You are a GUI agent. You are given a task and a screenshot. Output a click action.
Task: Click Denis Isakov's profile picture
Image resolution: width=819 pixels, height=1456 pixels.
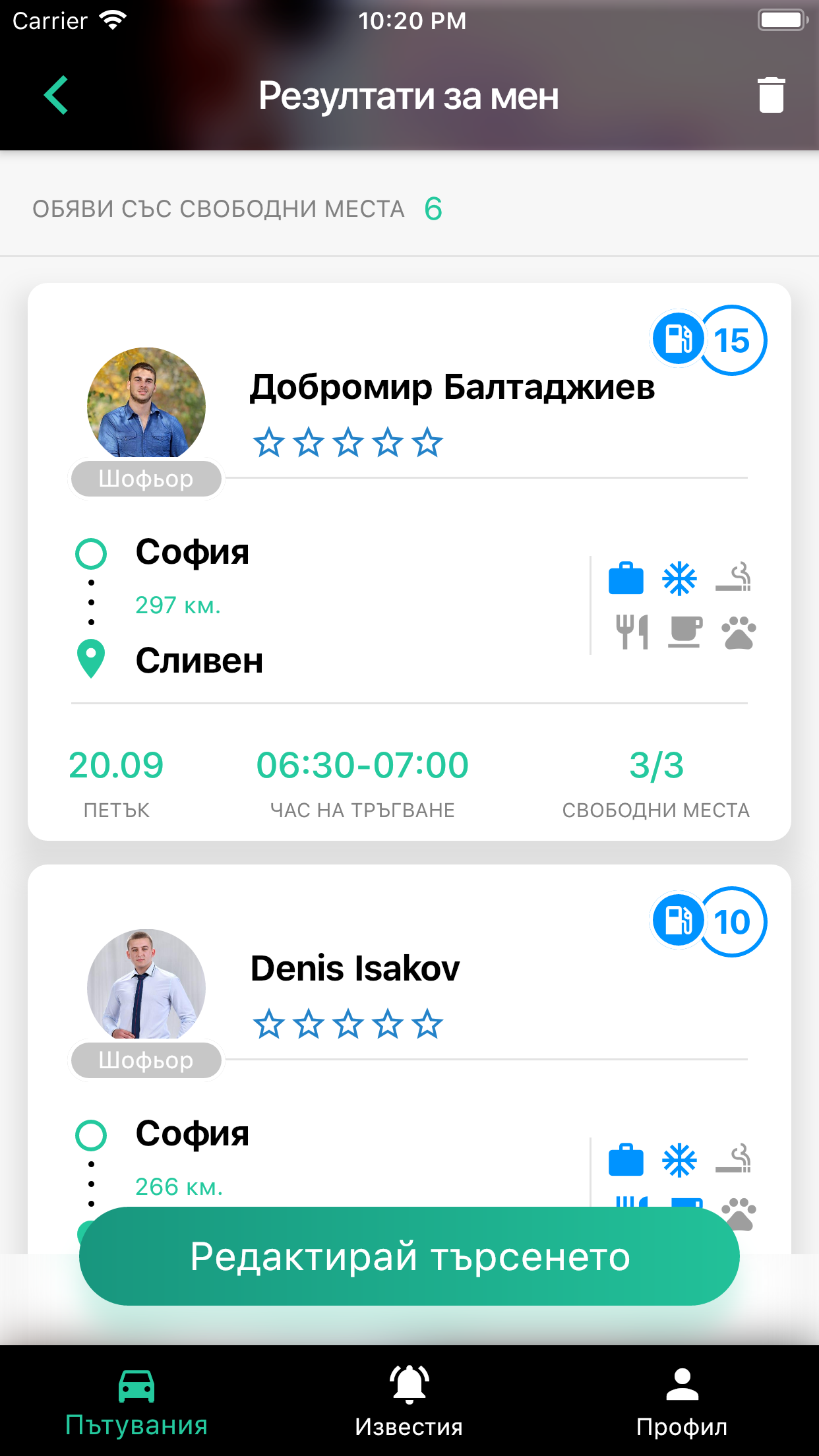(146, 987)
